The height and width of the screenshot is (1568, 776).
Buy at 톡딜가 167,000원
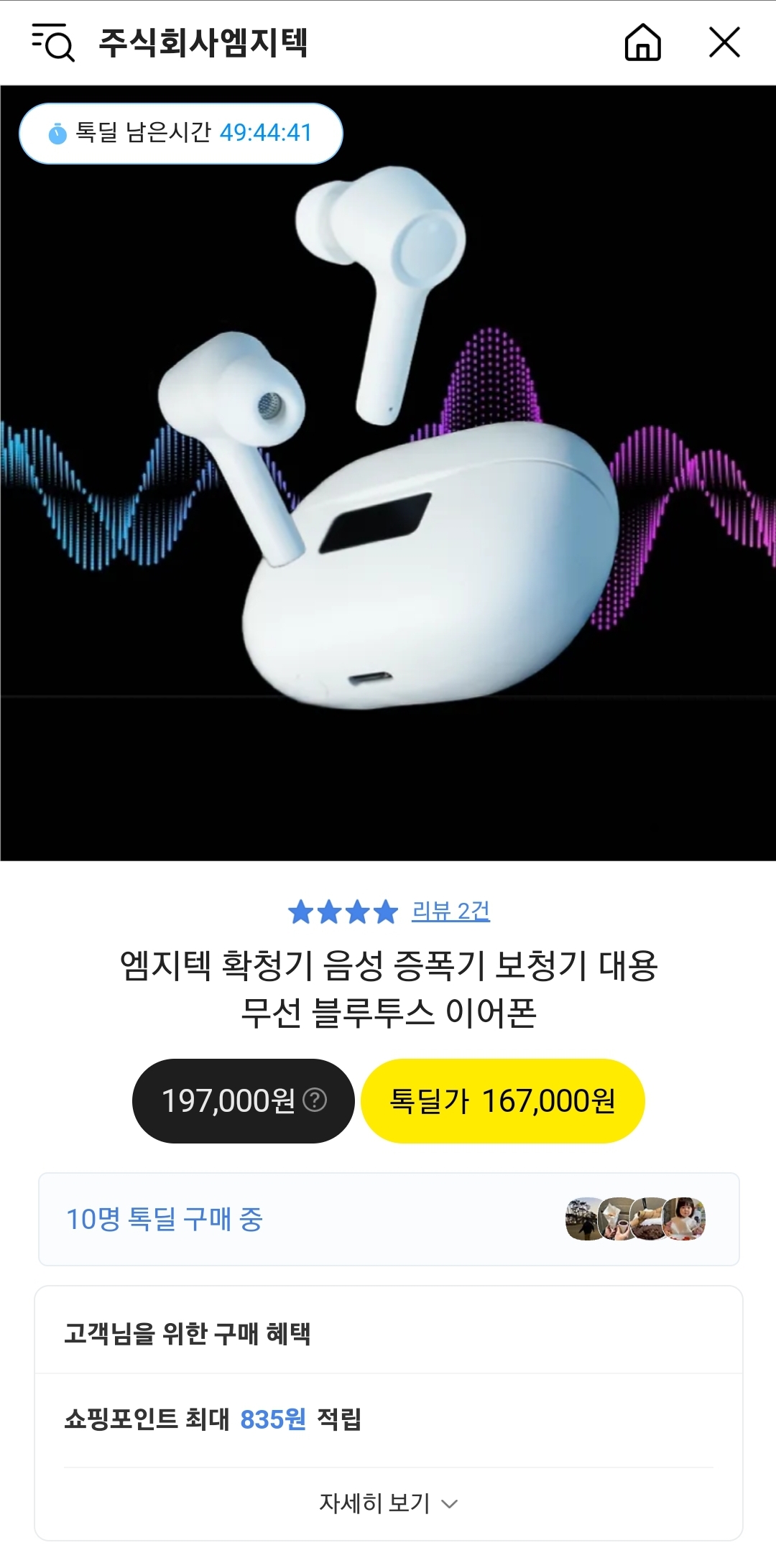click(x=502, y=1100)
